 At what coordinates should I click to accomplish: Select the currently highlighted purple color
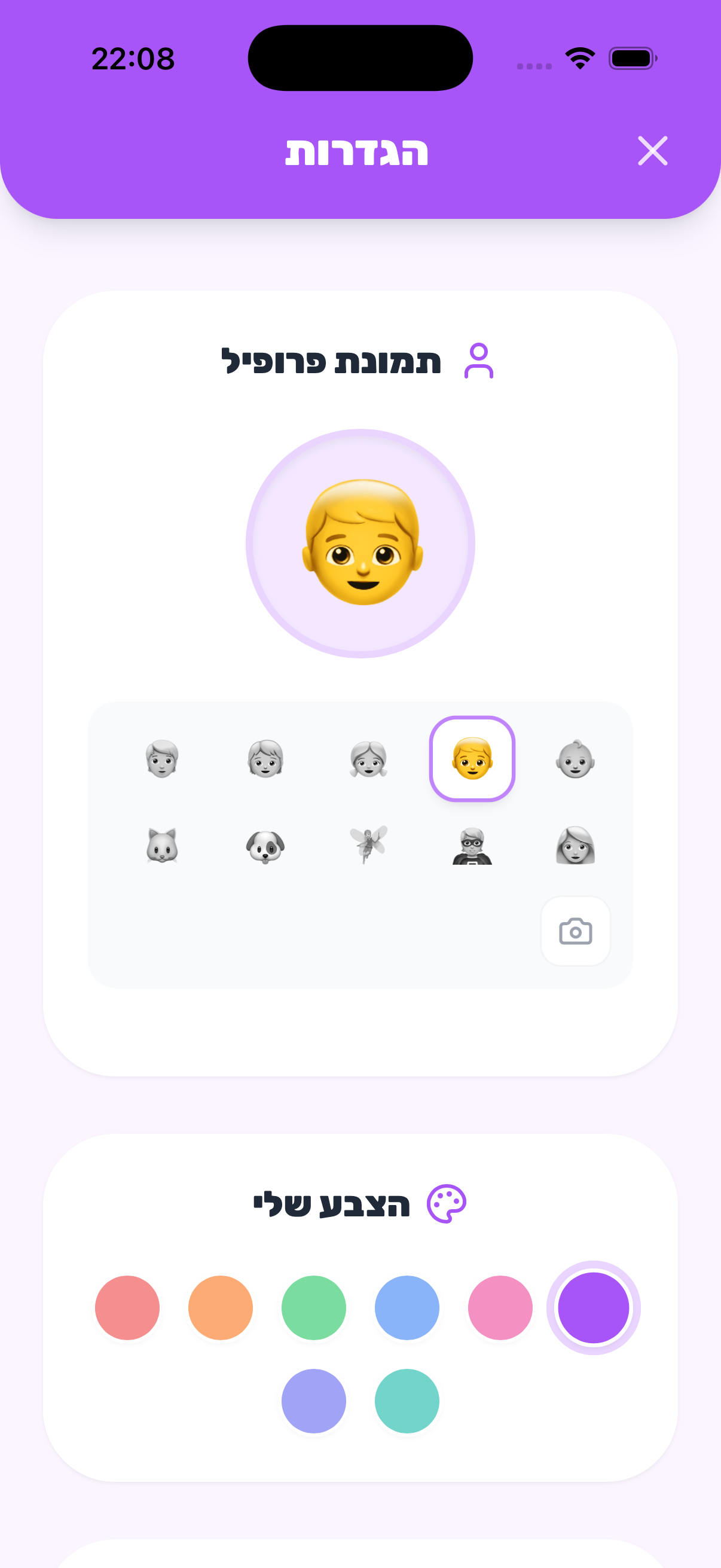tap(594, 1307)
